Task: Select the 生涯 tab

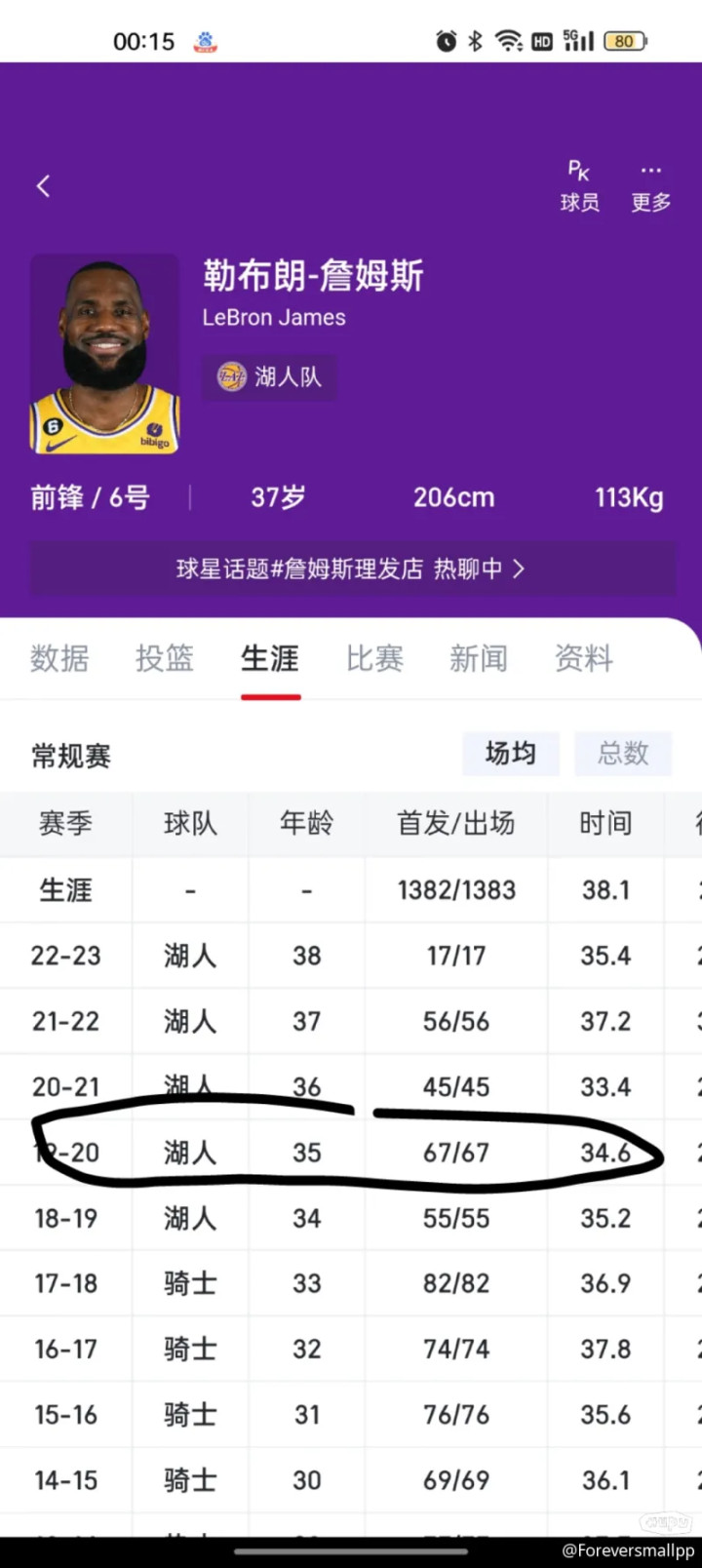Action: 270,658
